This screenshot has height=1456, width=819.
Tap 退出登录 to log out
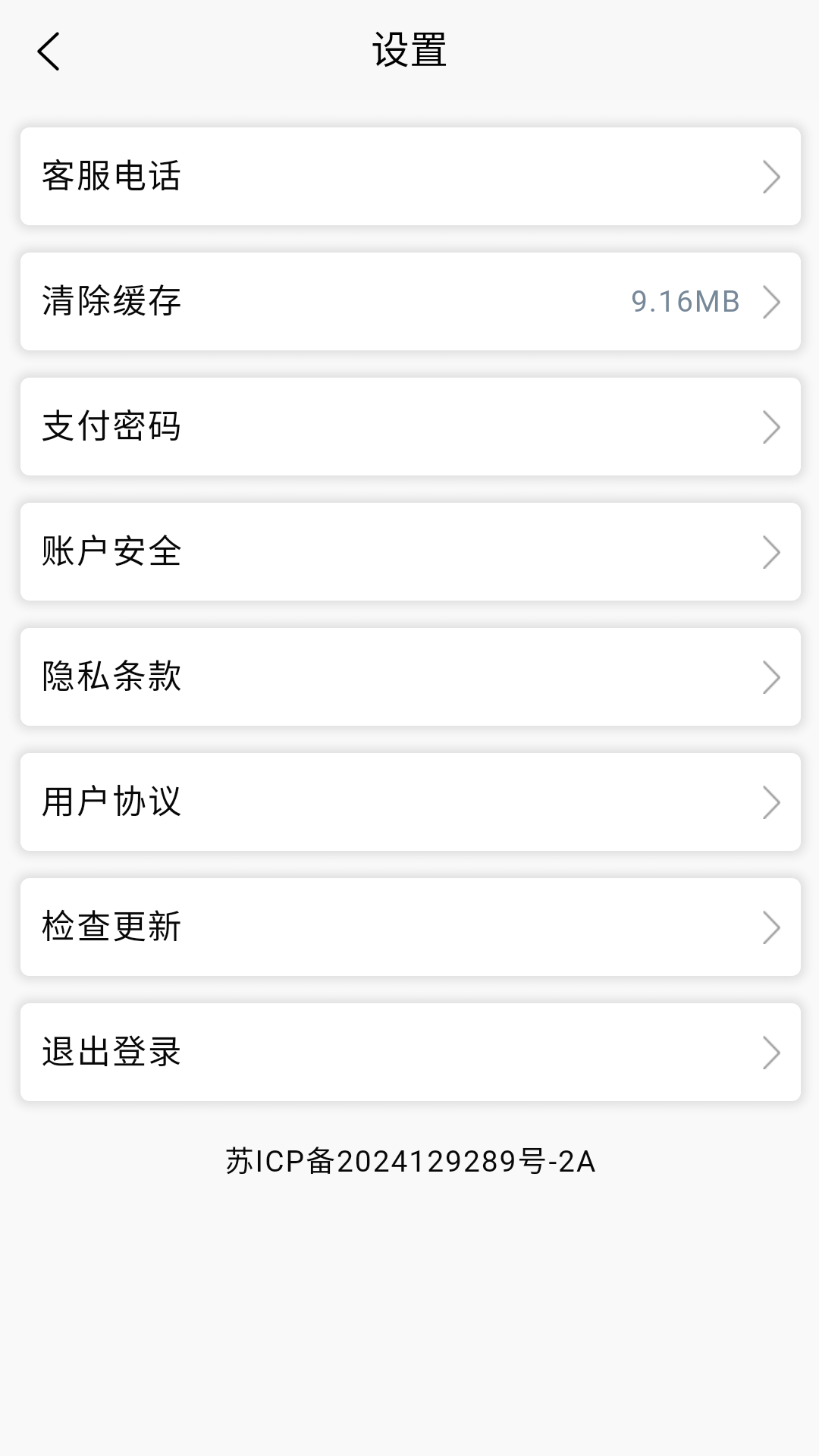coord(409,1053)
